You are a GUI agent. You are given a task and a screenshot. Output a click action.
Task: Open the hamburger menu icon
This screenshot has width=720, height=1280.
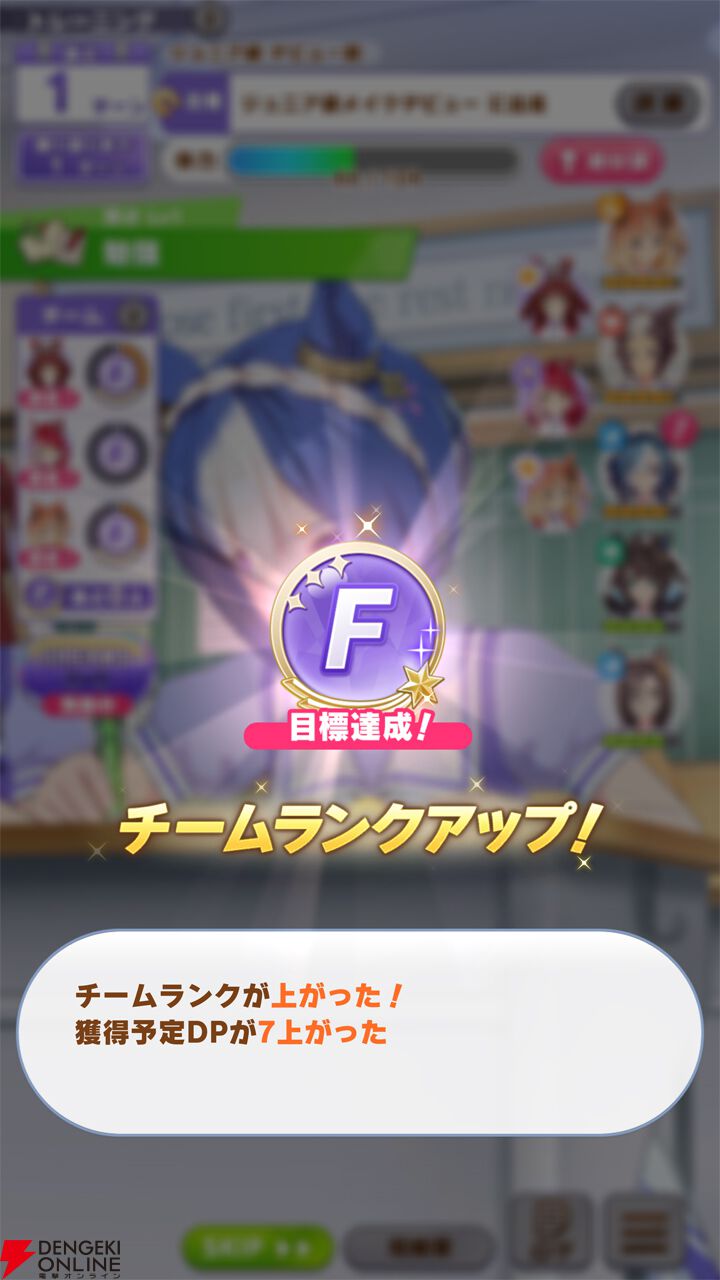click(645, 1232)
